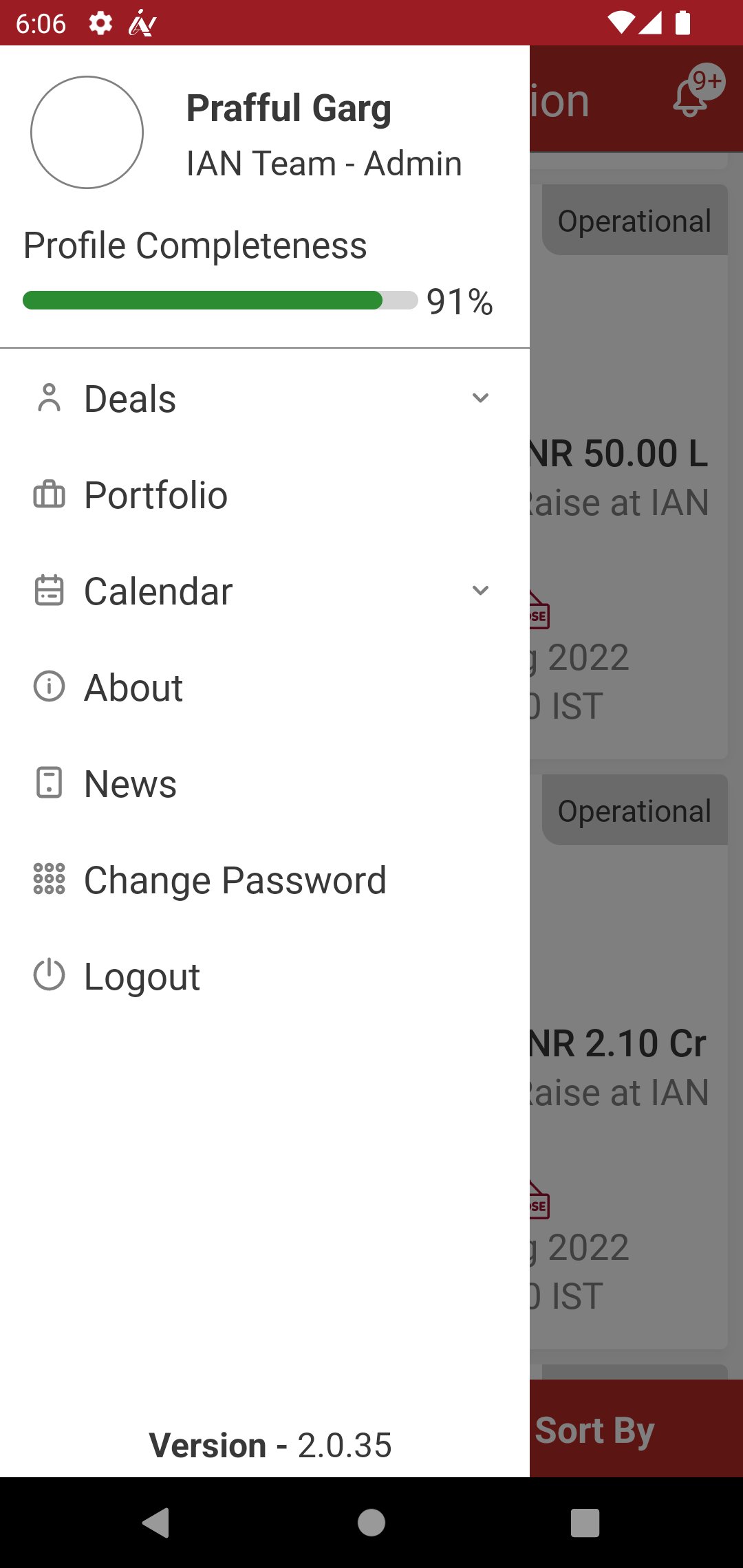Go back using the system back button
The width and height of the screenshot is (743, 1568).
(x=156, y=1523)
